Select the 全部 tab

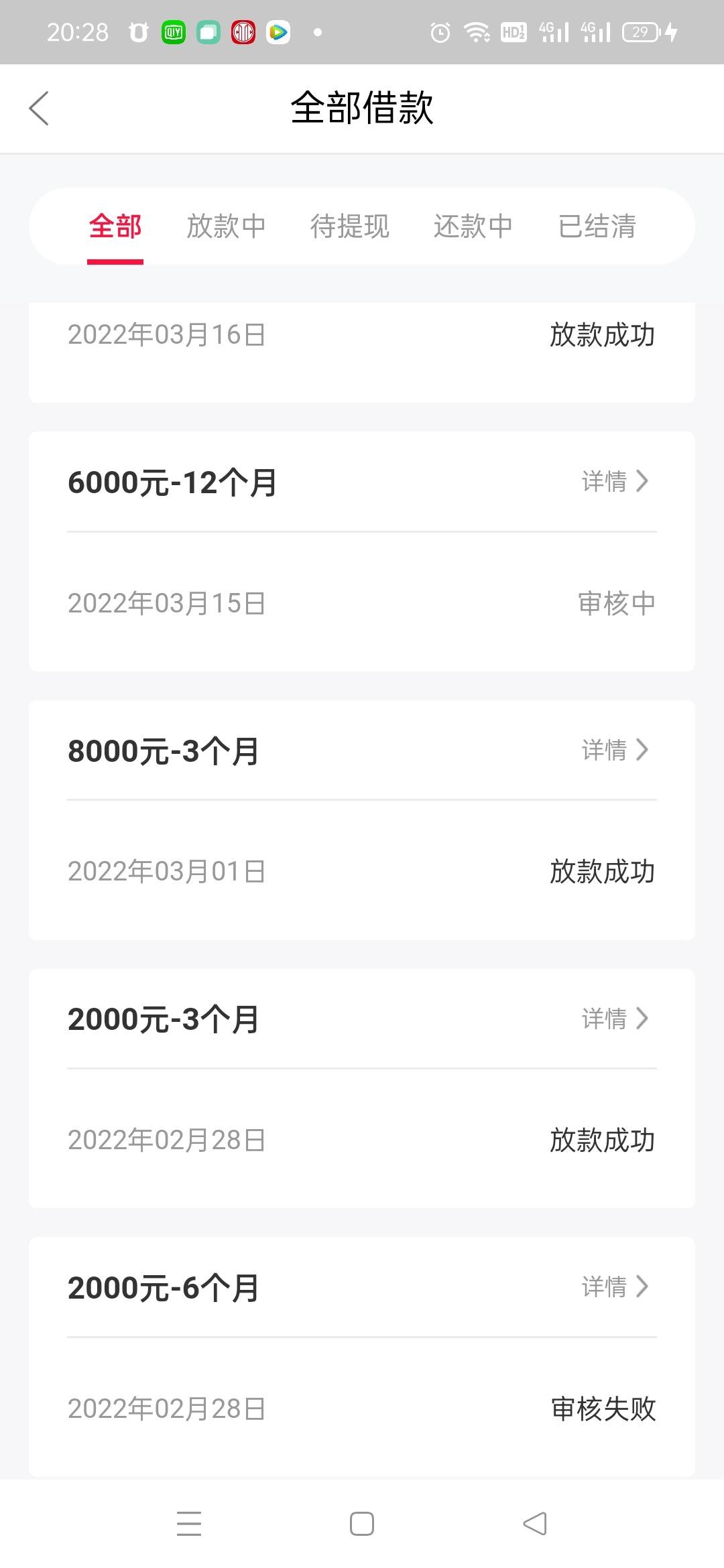coord(115,226)
